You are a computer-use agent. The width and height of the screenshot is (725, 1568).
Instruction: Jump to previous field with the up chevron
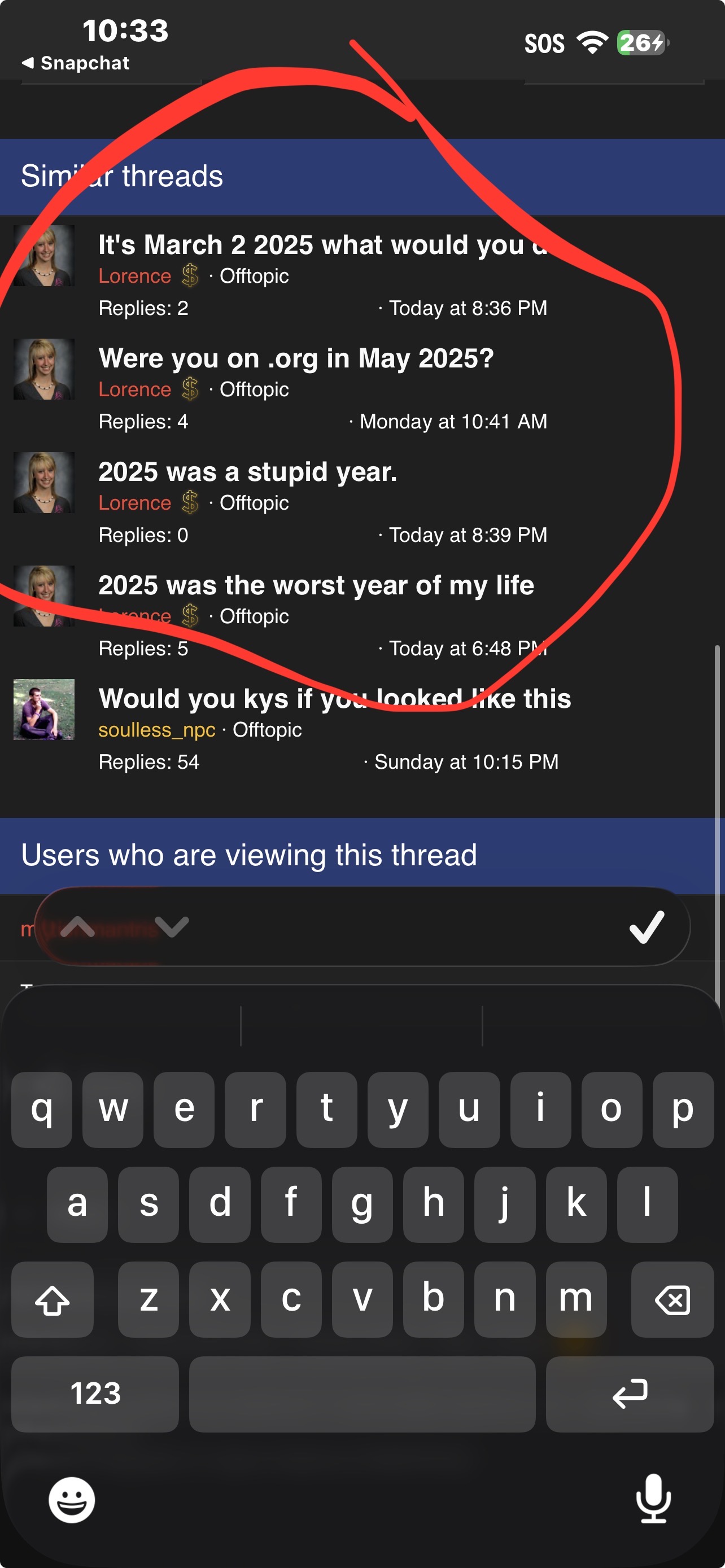pos(78,926)
